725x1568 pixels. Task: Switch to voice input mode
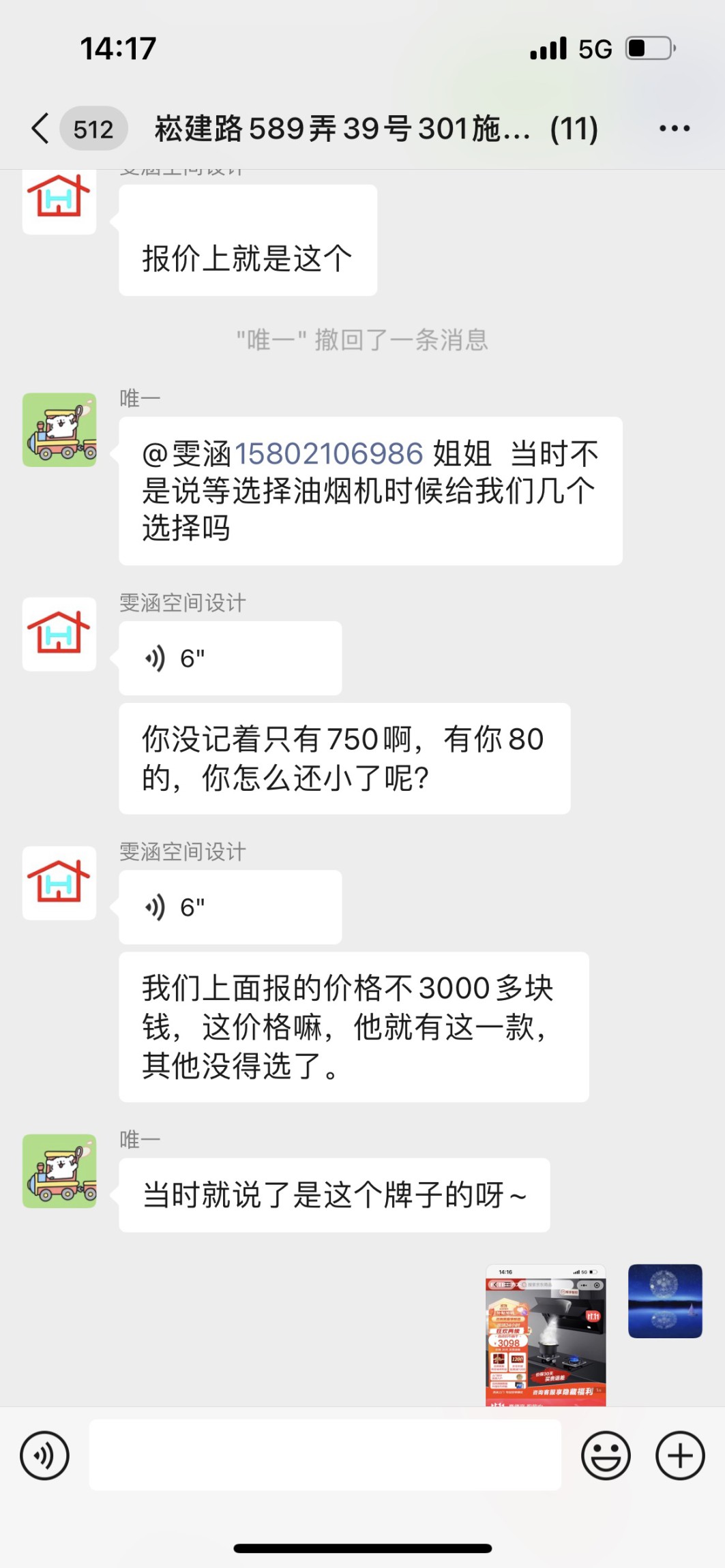44,1456
